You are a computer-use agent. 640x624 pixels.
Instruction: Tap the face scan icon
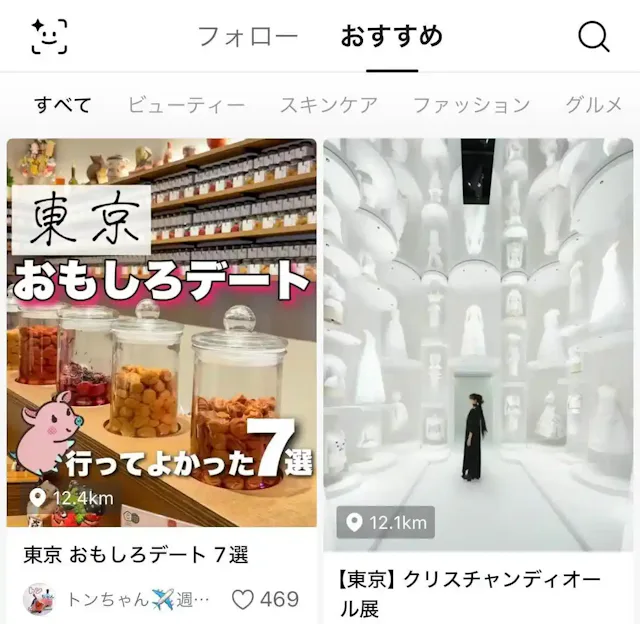pos(48,37)
